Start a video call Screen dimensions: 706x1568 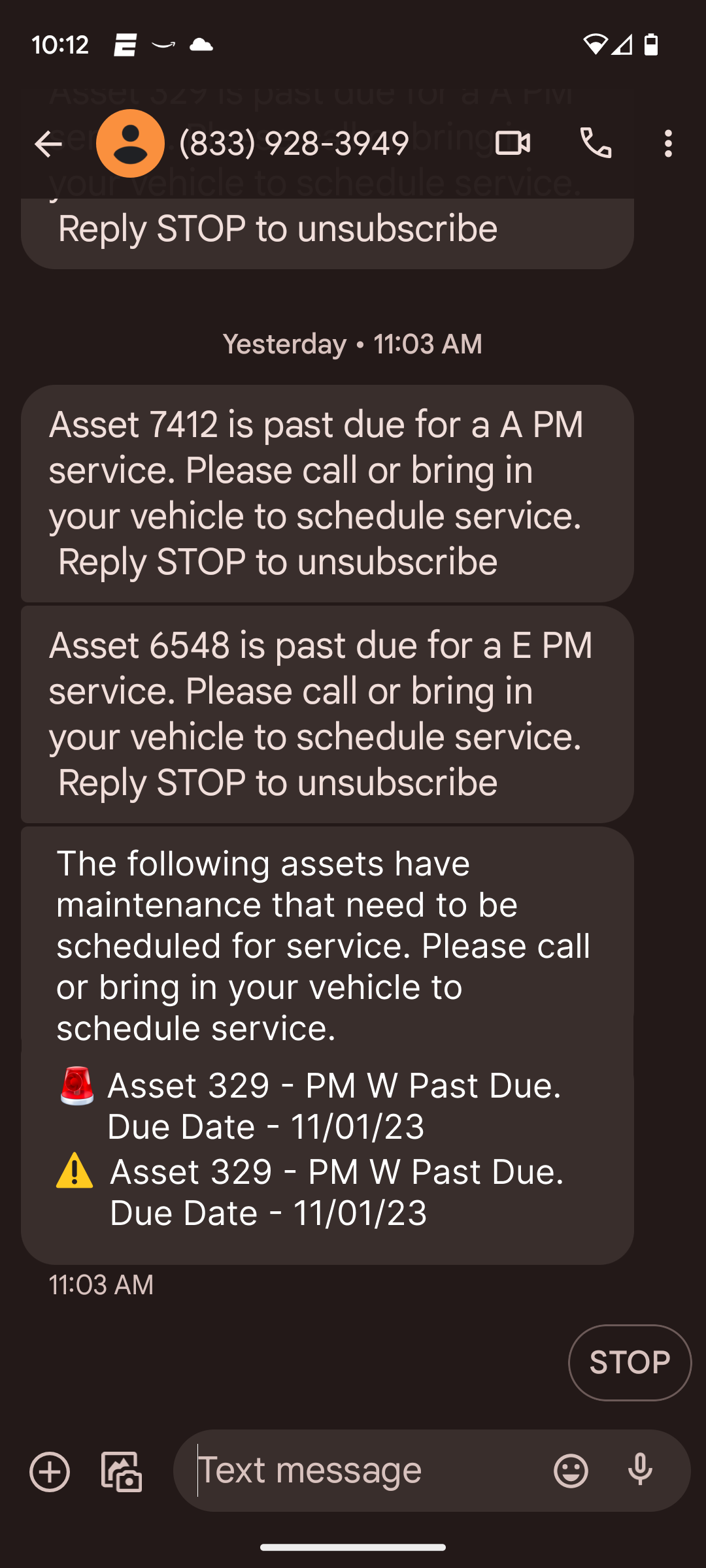(x=513, y=144)
